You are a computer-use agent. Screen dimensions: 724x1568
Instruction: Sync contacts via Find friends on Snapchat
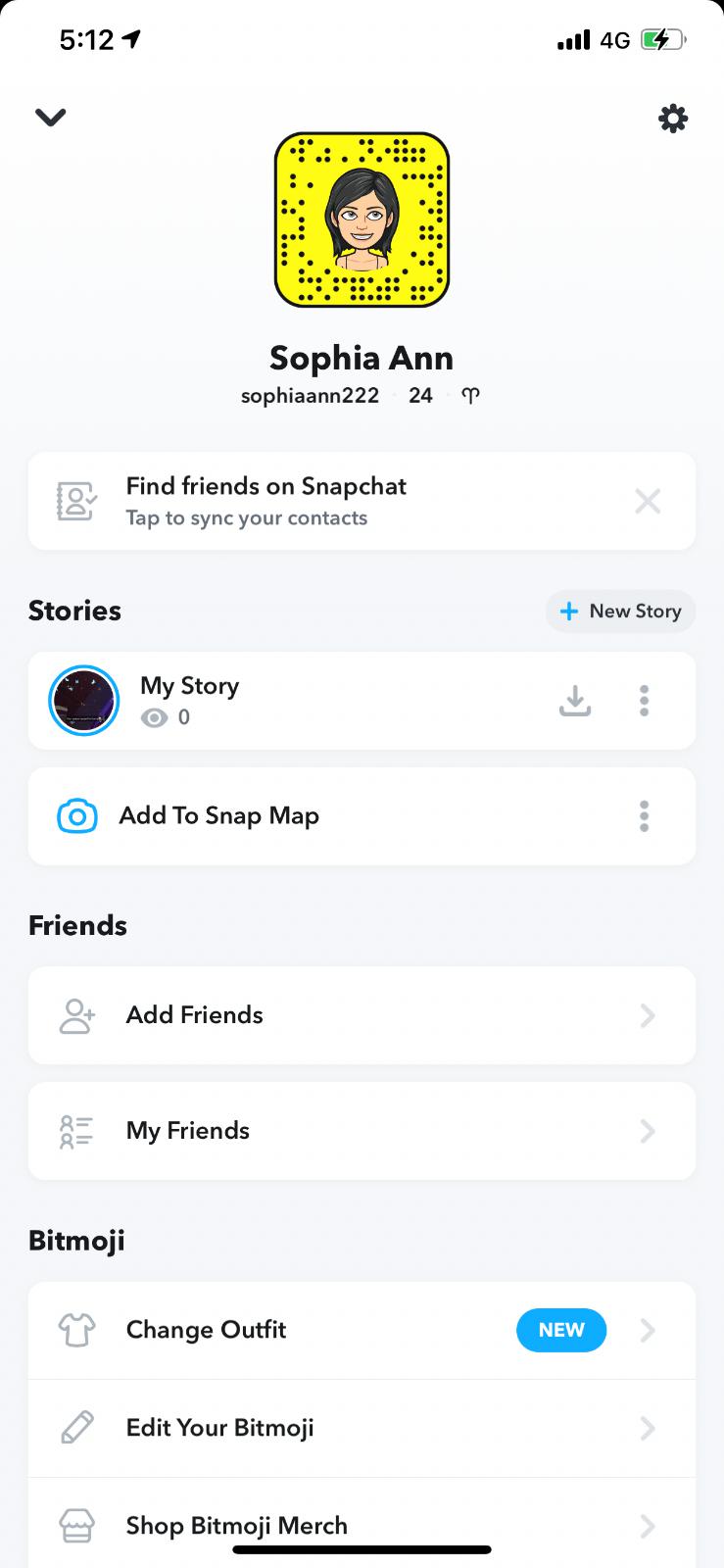tap(265, 501)
